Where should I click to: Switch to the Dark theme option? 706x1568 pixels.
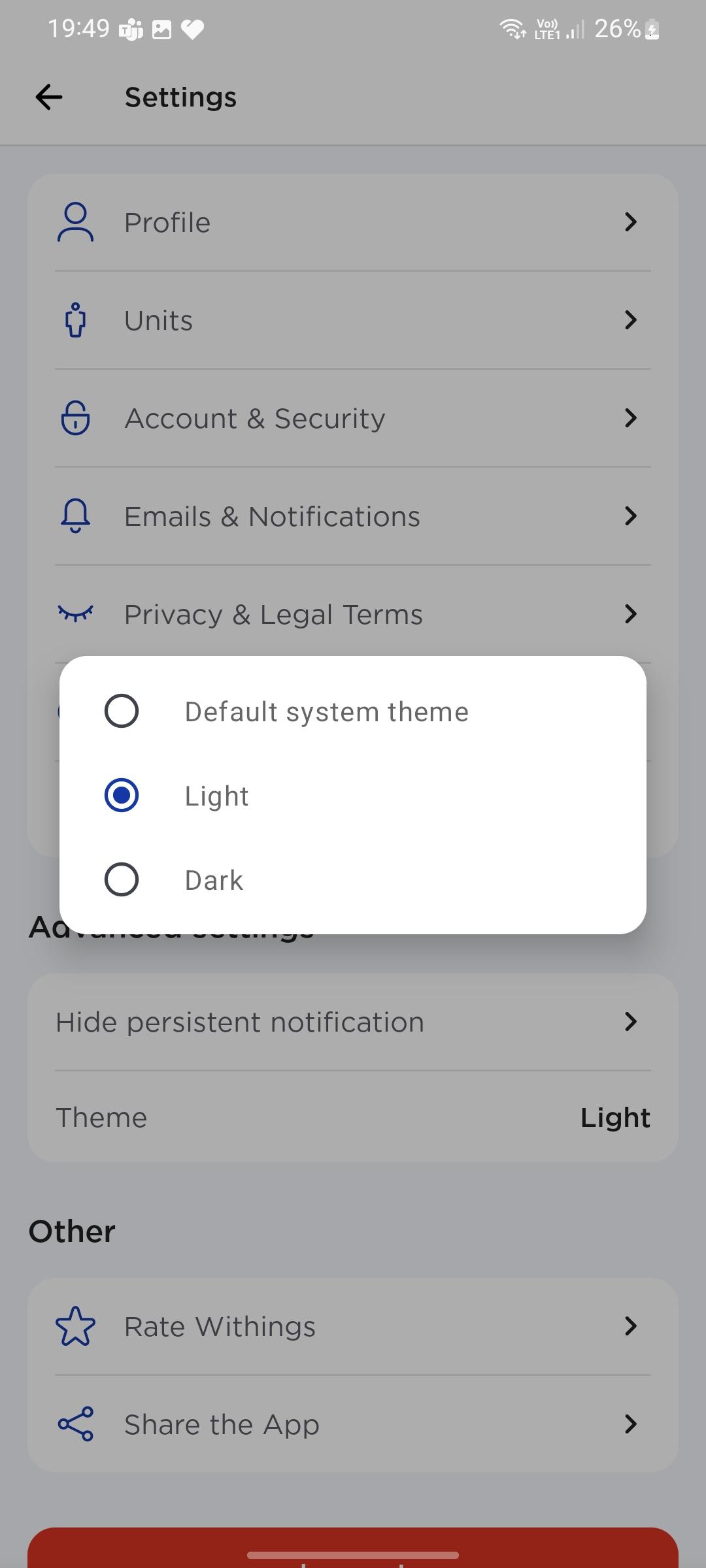(x=353, y=880)
